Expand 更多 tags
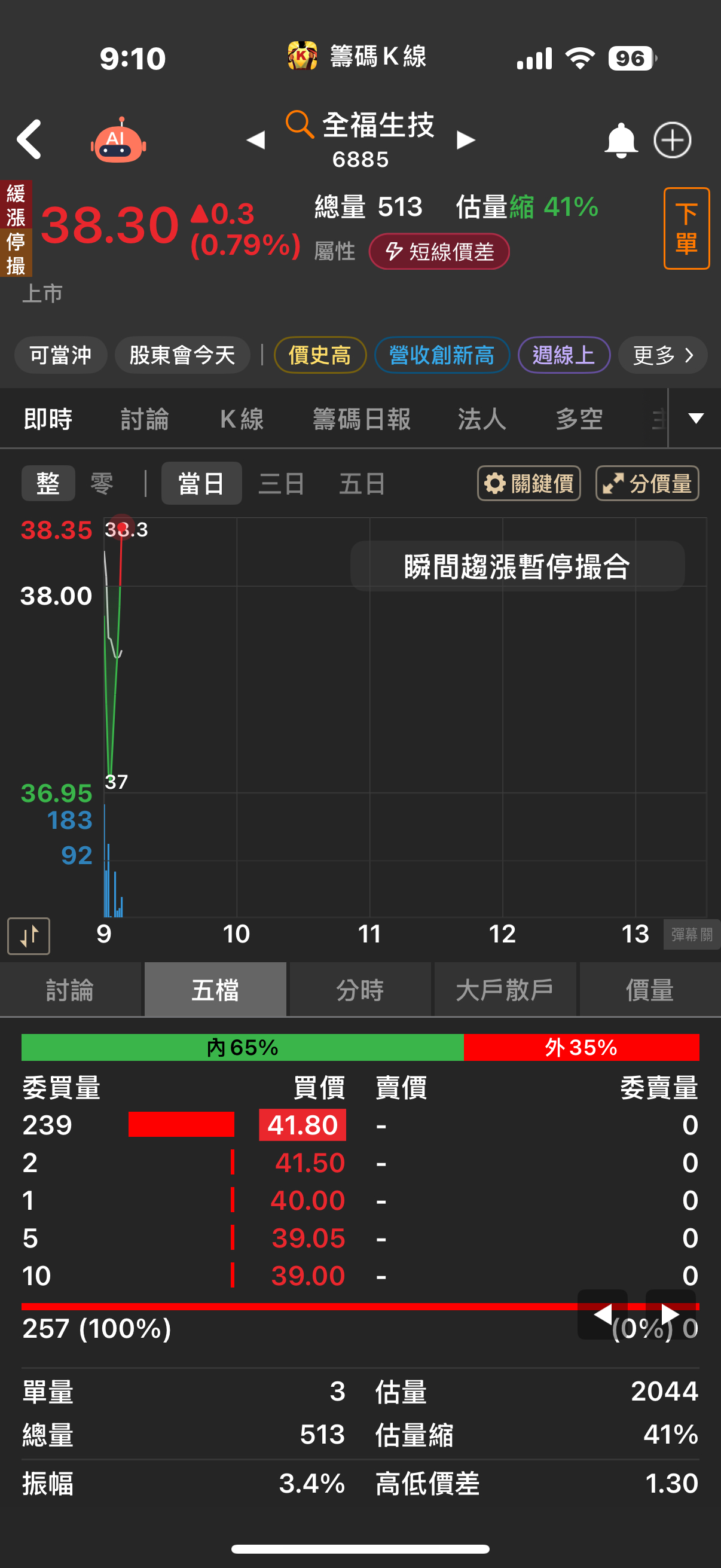This screenshot has width=721, height=1568. tap(662, 355)
